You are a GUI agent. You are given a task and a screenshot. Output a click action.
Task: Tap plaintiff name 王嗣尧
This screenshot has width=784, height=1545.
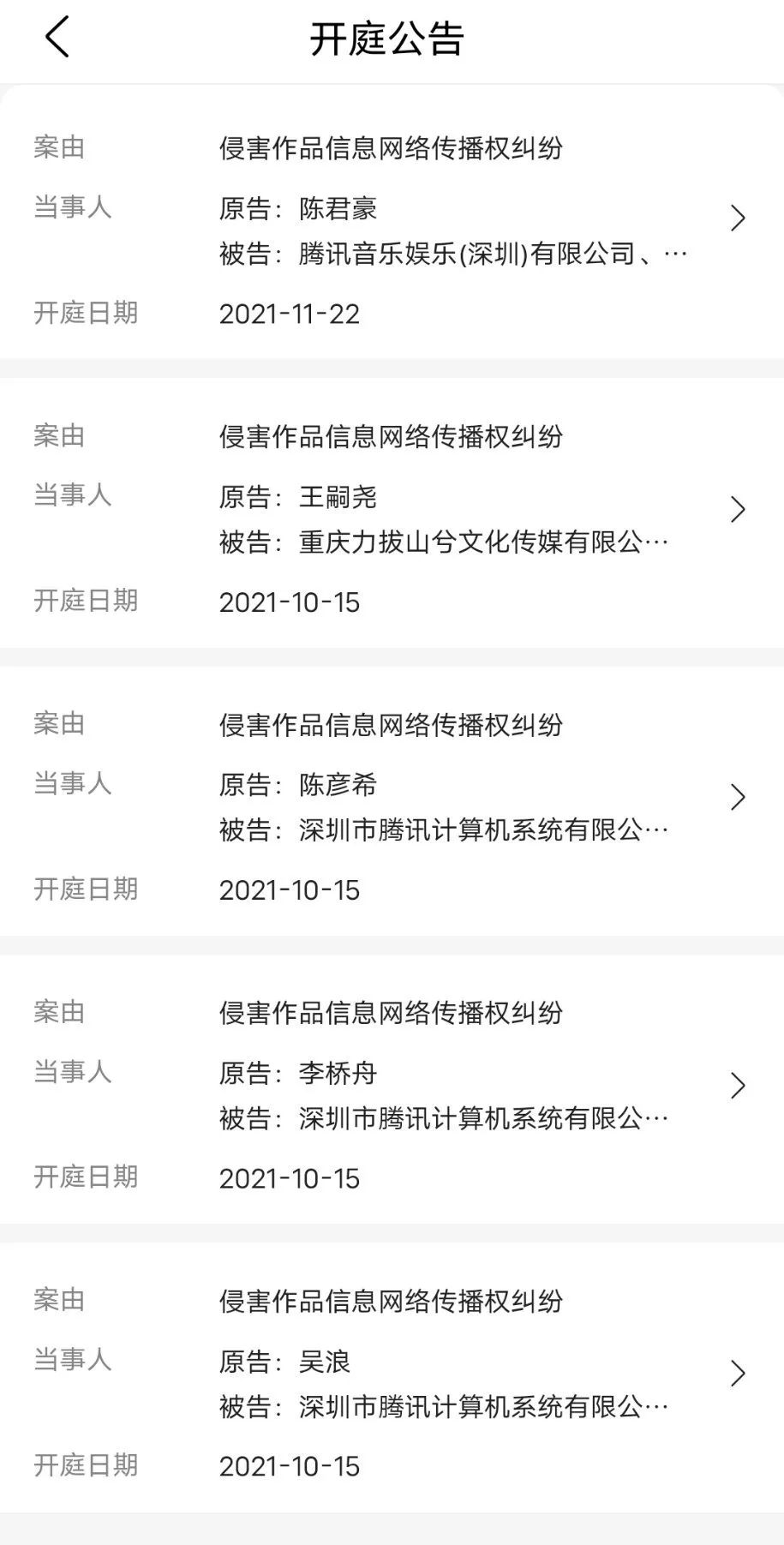coord(339,497)
